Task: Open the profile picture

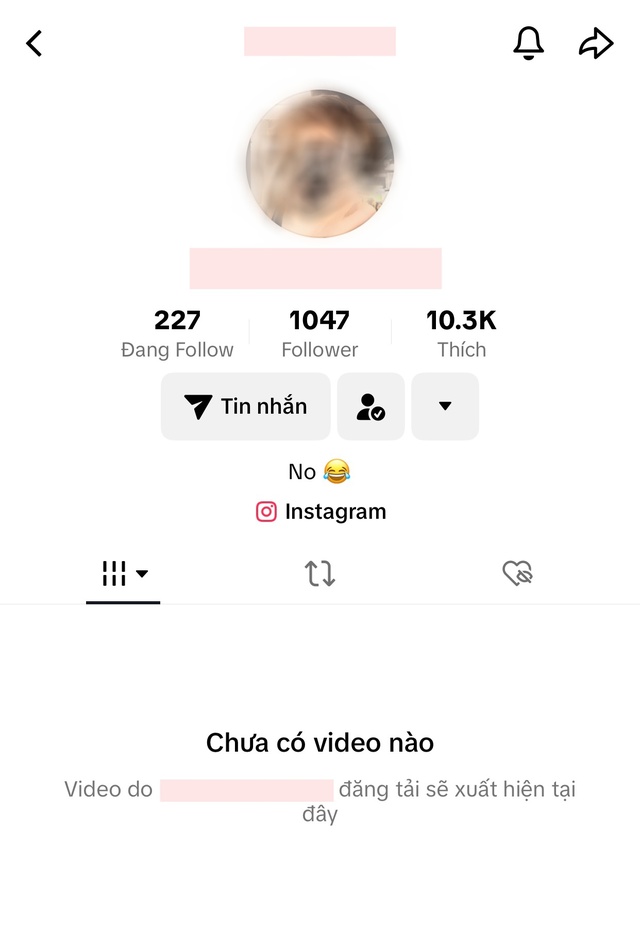Action: (x=320, y=163)
